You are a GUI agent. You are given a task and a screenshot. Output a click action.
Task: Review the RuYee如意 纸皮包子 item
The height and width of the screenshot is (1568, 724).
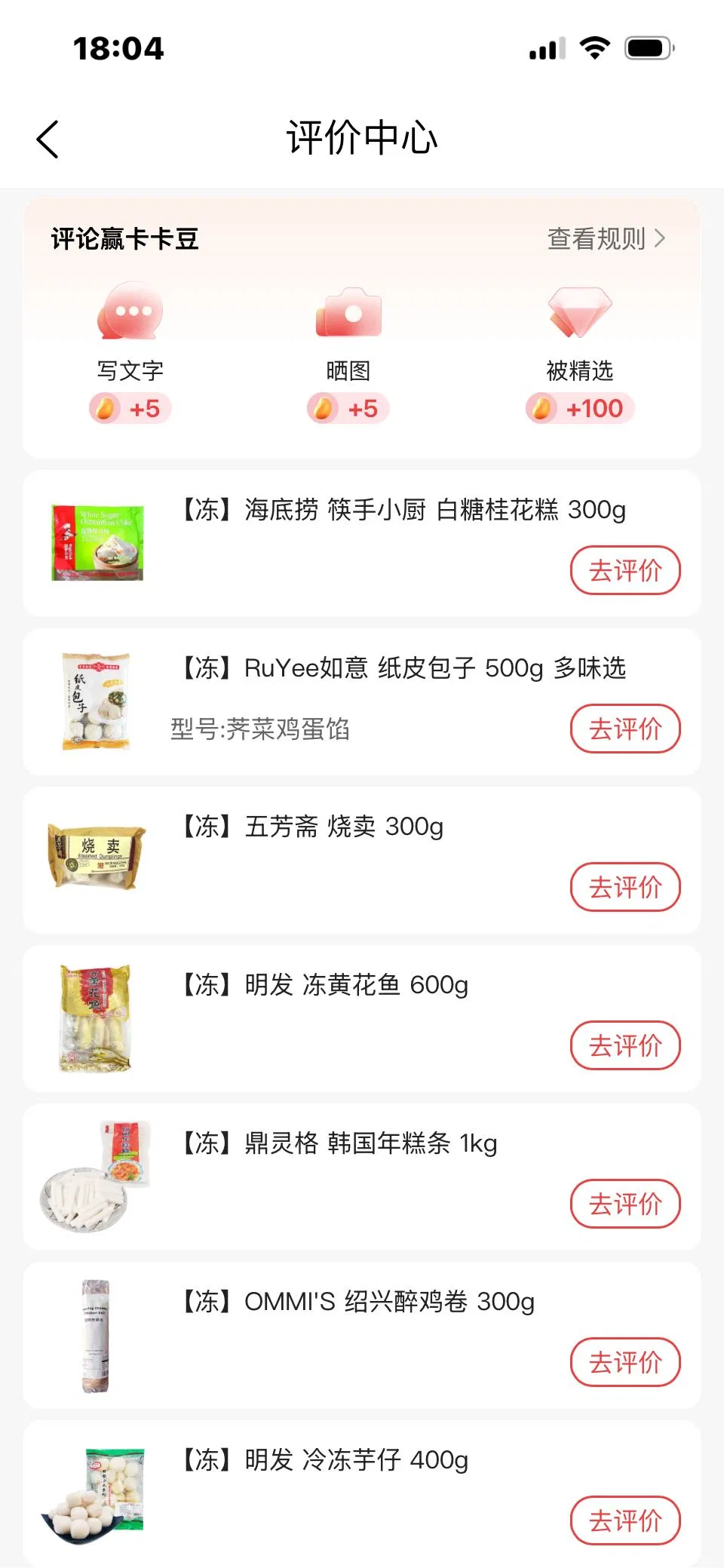[x=624, y=729]
